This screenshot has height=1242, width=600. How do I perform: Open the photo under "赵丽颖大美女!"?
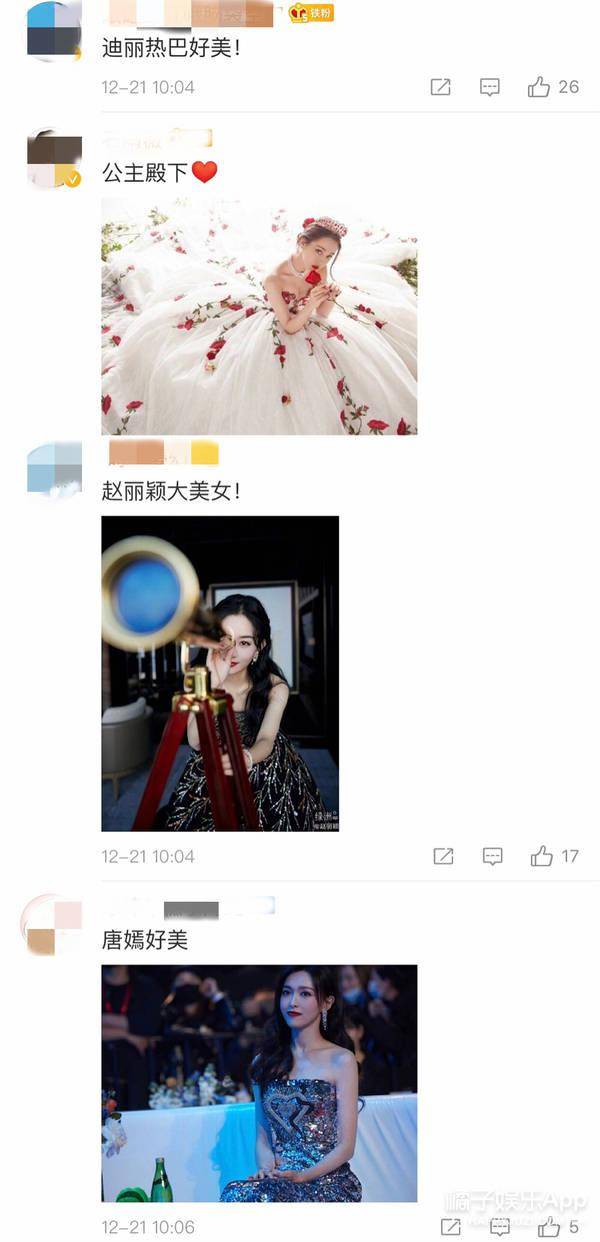coord(220,673)
